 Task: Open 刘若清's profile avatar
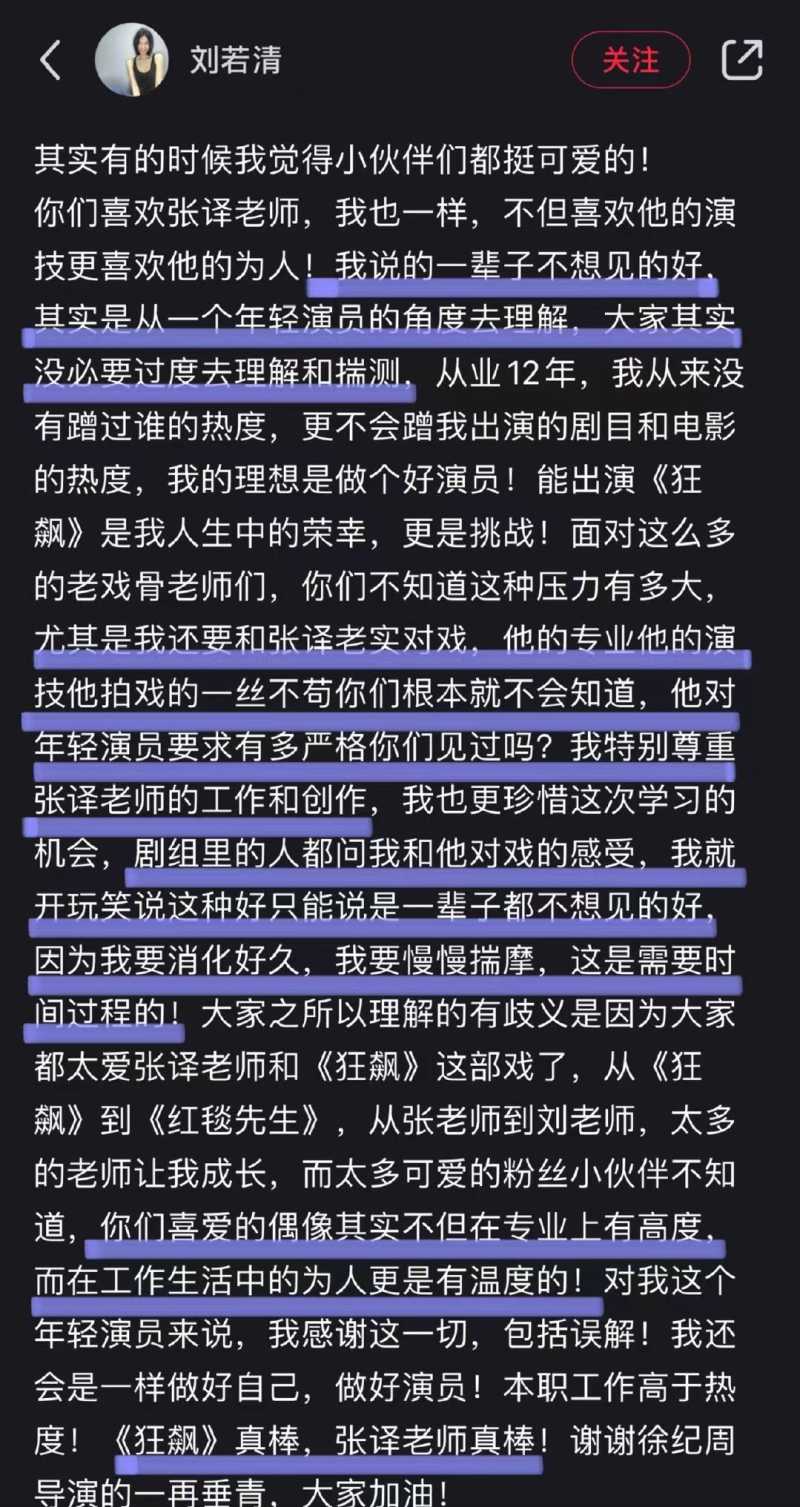pos(131,60)
